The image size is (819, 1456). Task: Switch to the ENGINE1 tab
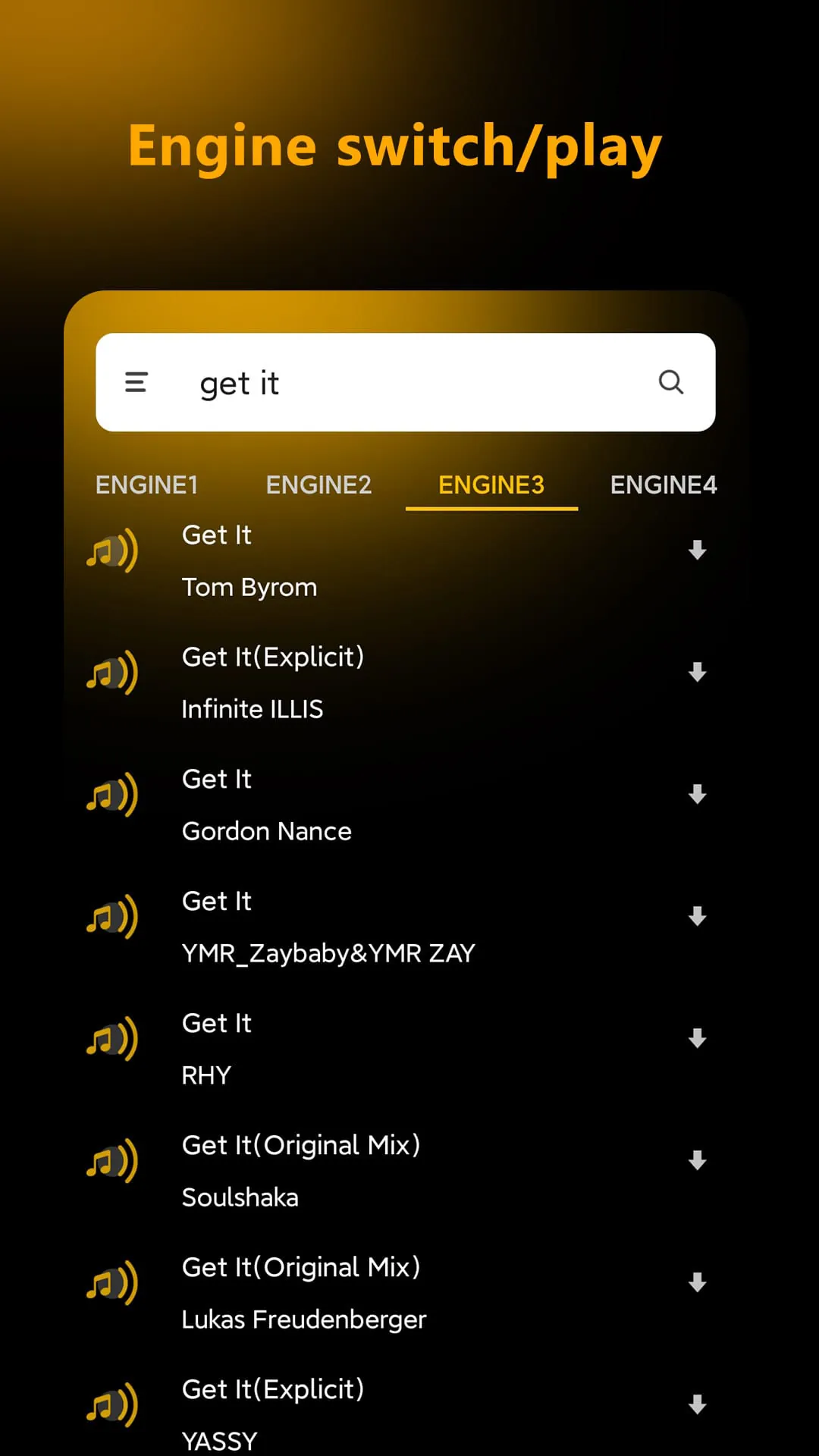point(147,485)
